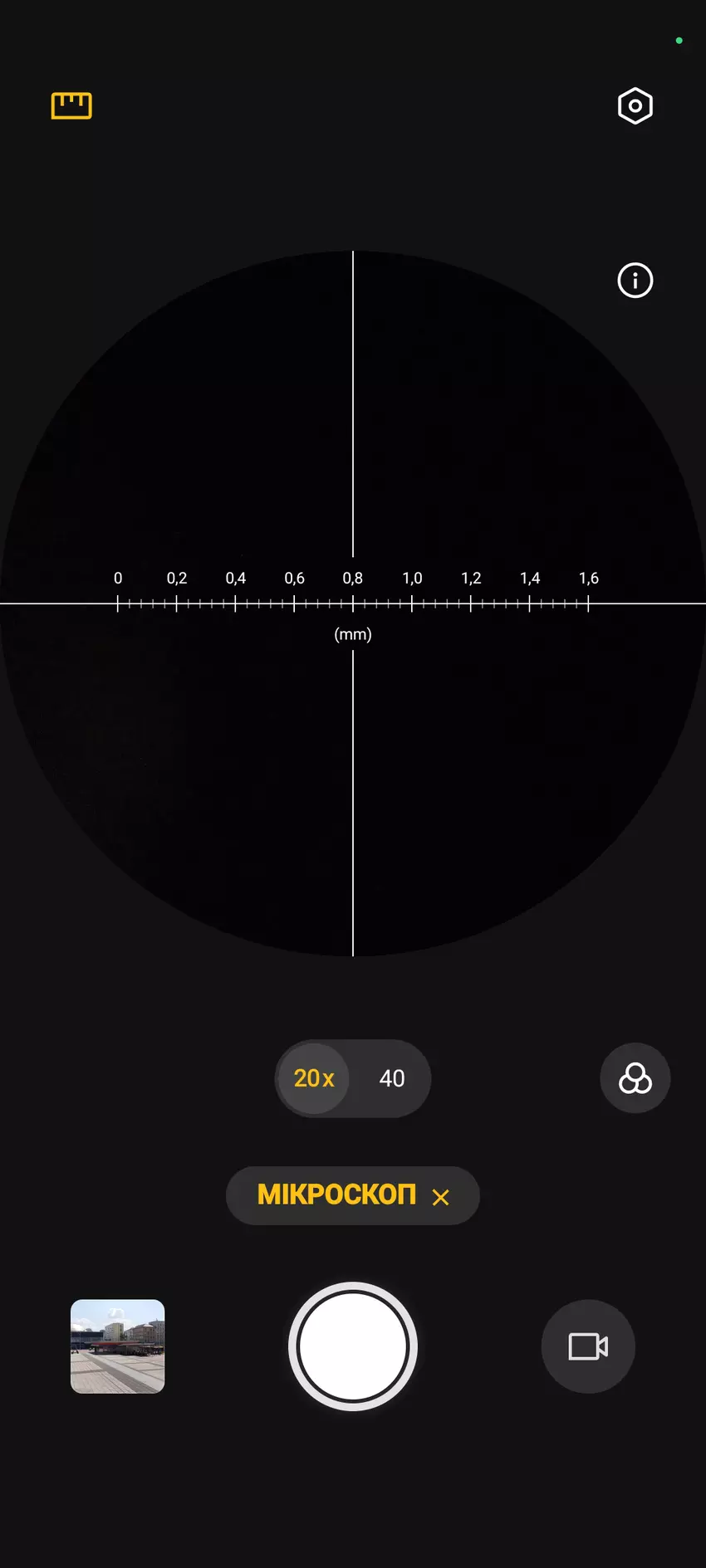Open camera options from the settings badge
The height and width of the screenshot is (1568, 706).
(635, 105)
